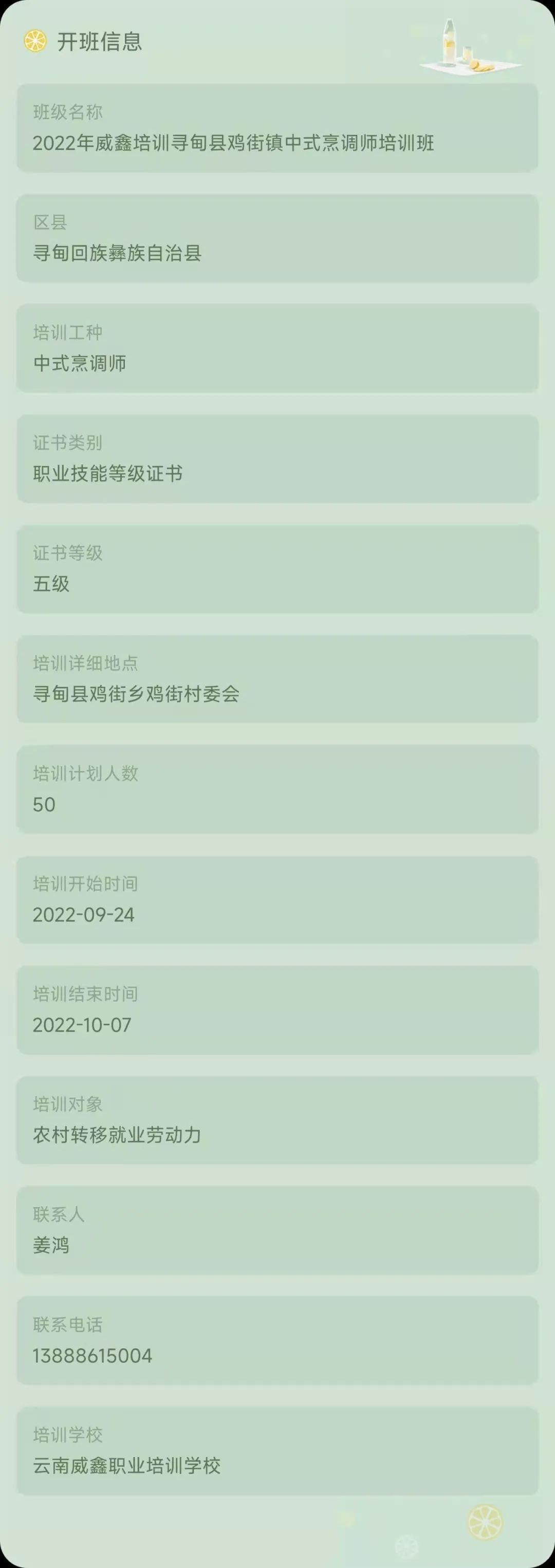Select the 班级名称 field card

tap(277, 127)
